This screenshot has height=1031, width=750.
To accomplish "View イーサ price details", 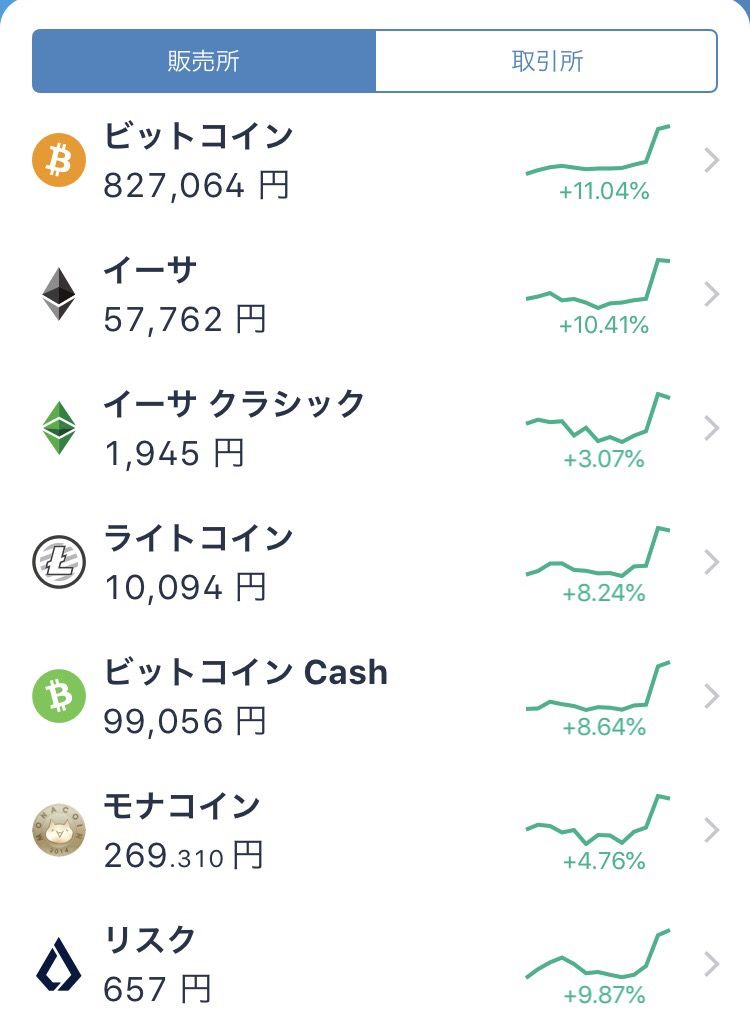I will click(x=375, y=295).
